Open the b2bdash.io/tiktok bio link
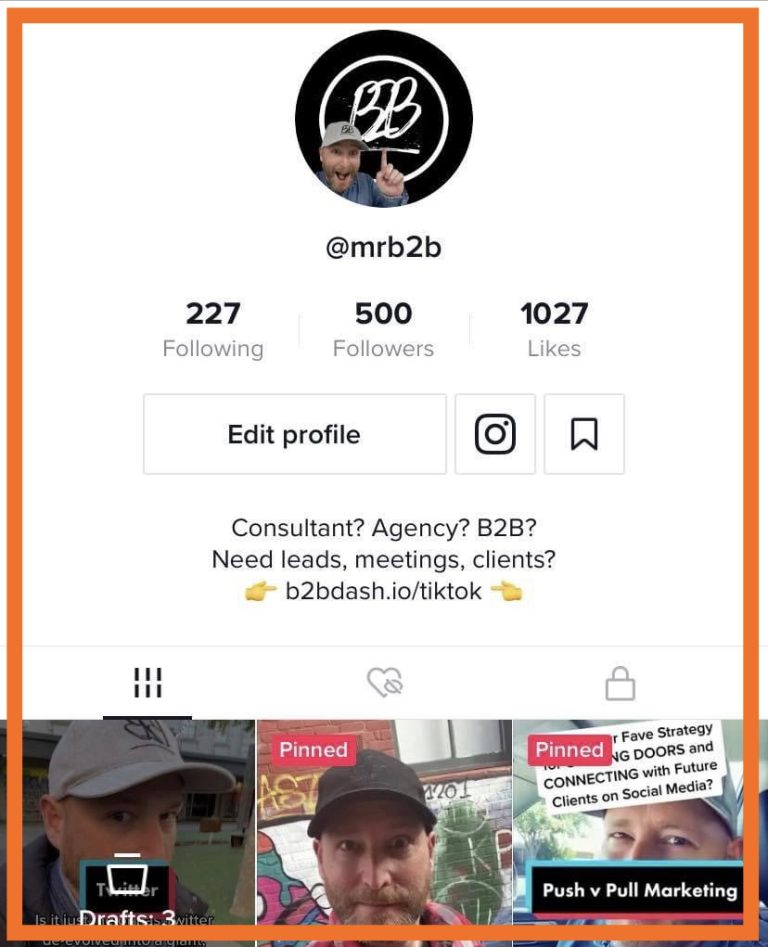Image resolution: width=768 pixels, height=947 pixels. point(383,591)
